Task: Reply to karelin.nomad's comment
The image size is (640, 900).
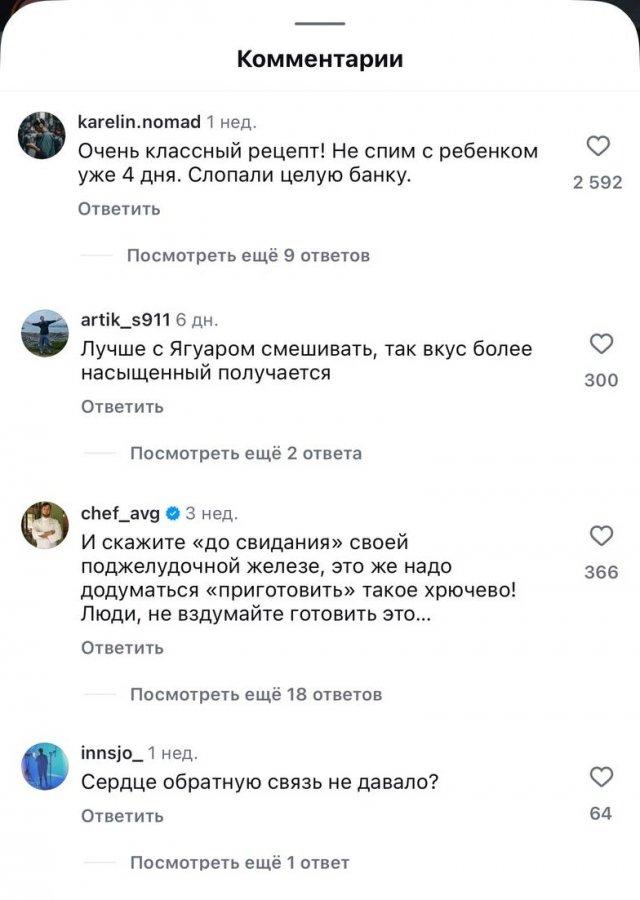Action: [119, 209]
